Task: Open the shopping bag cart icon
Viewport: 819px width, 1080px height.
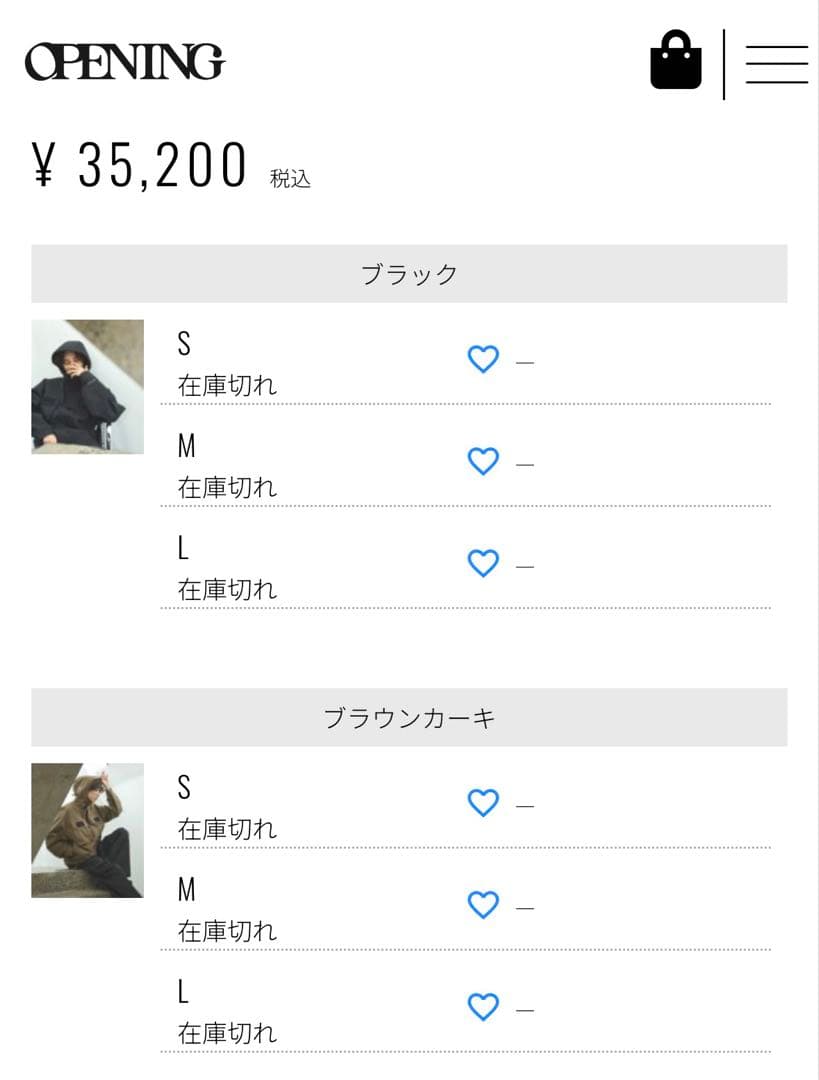Action: [675, 62]
